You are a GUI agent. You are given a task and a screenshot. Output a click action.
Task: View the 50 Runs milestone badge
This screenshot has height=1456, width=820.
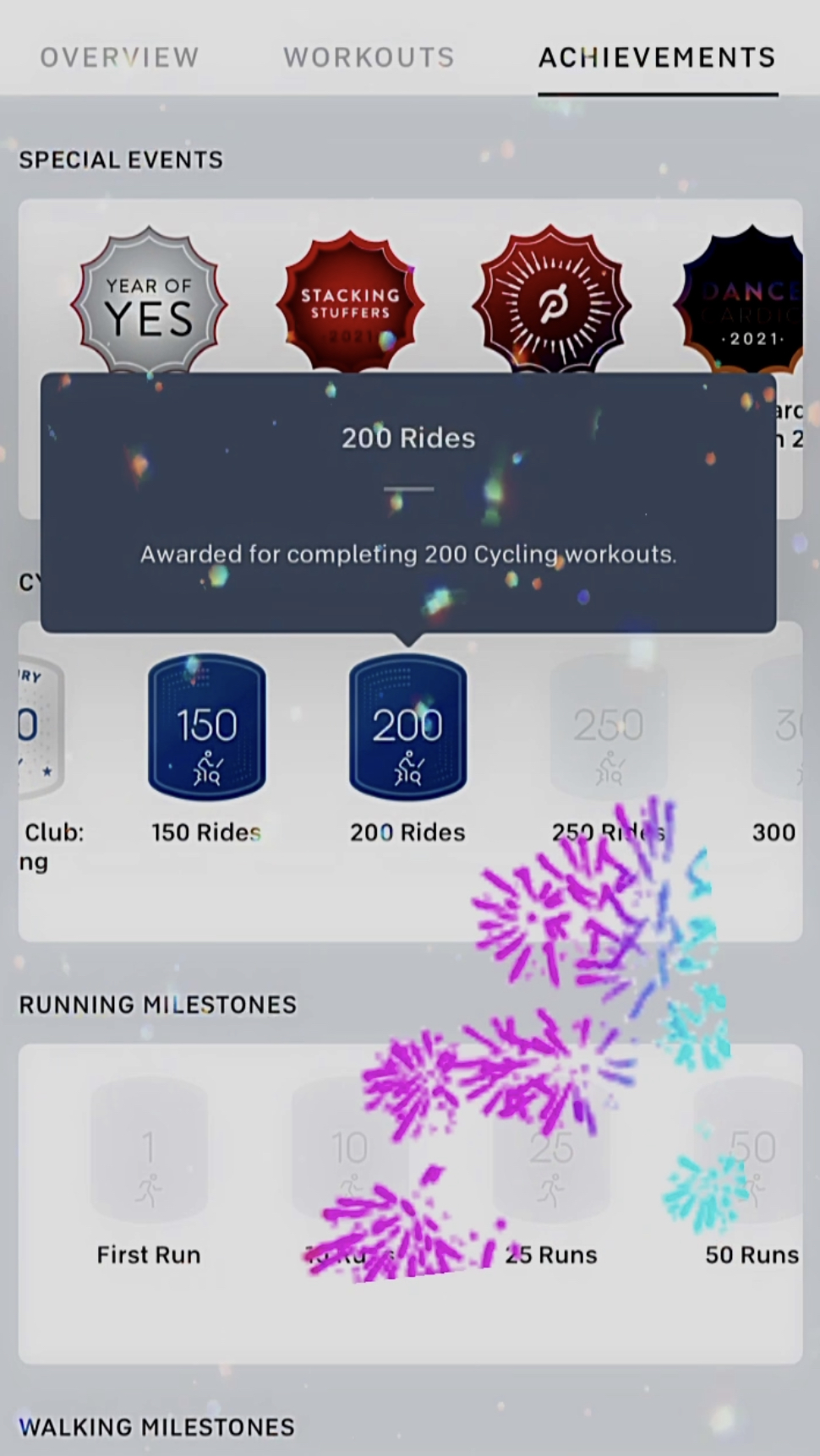[751, 1148]
